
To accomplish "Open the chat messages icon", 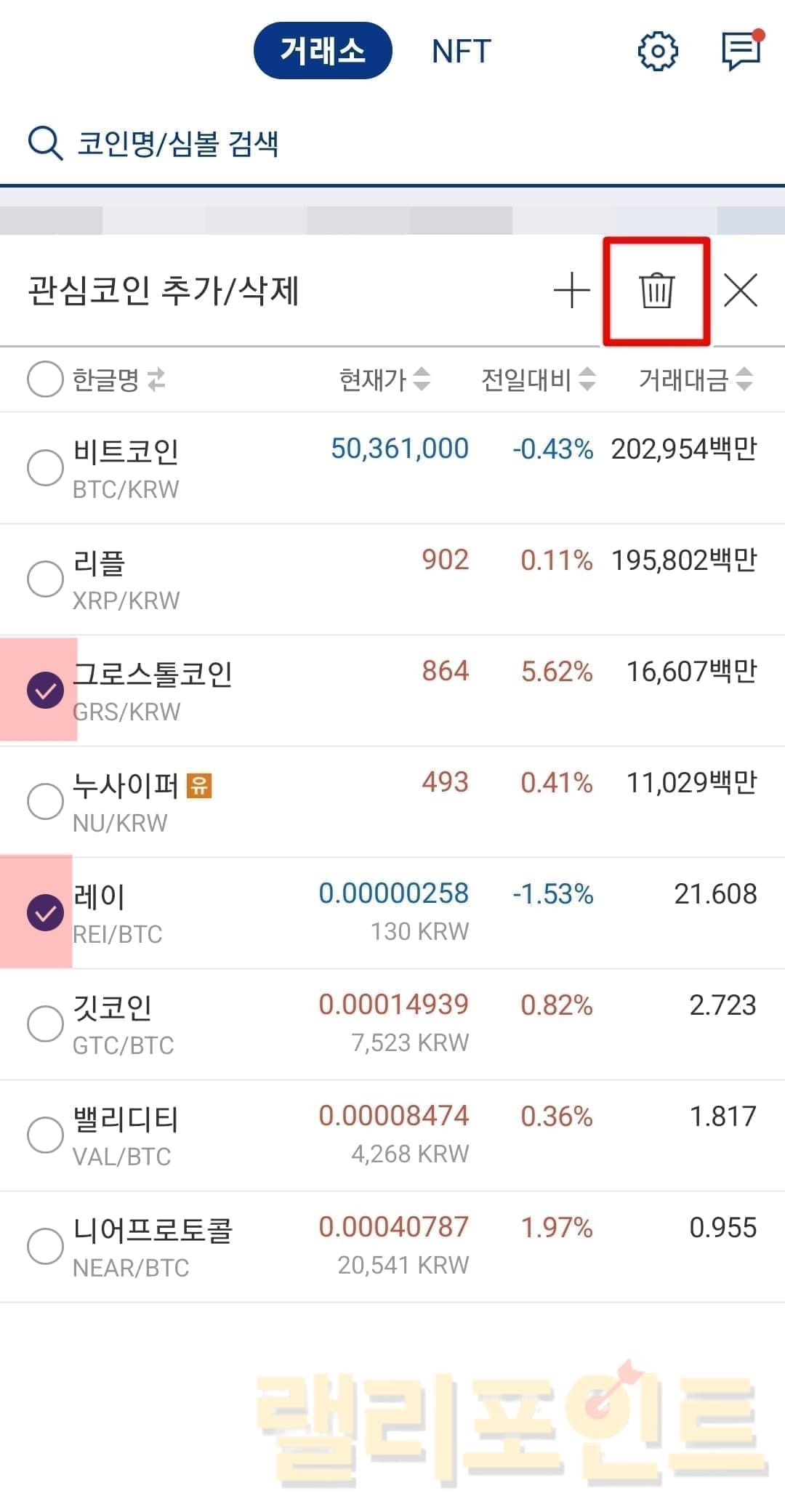I will (x=741, y=51).
